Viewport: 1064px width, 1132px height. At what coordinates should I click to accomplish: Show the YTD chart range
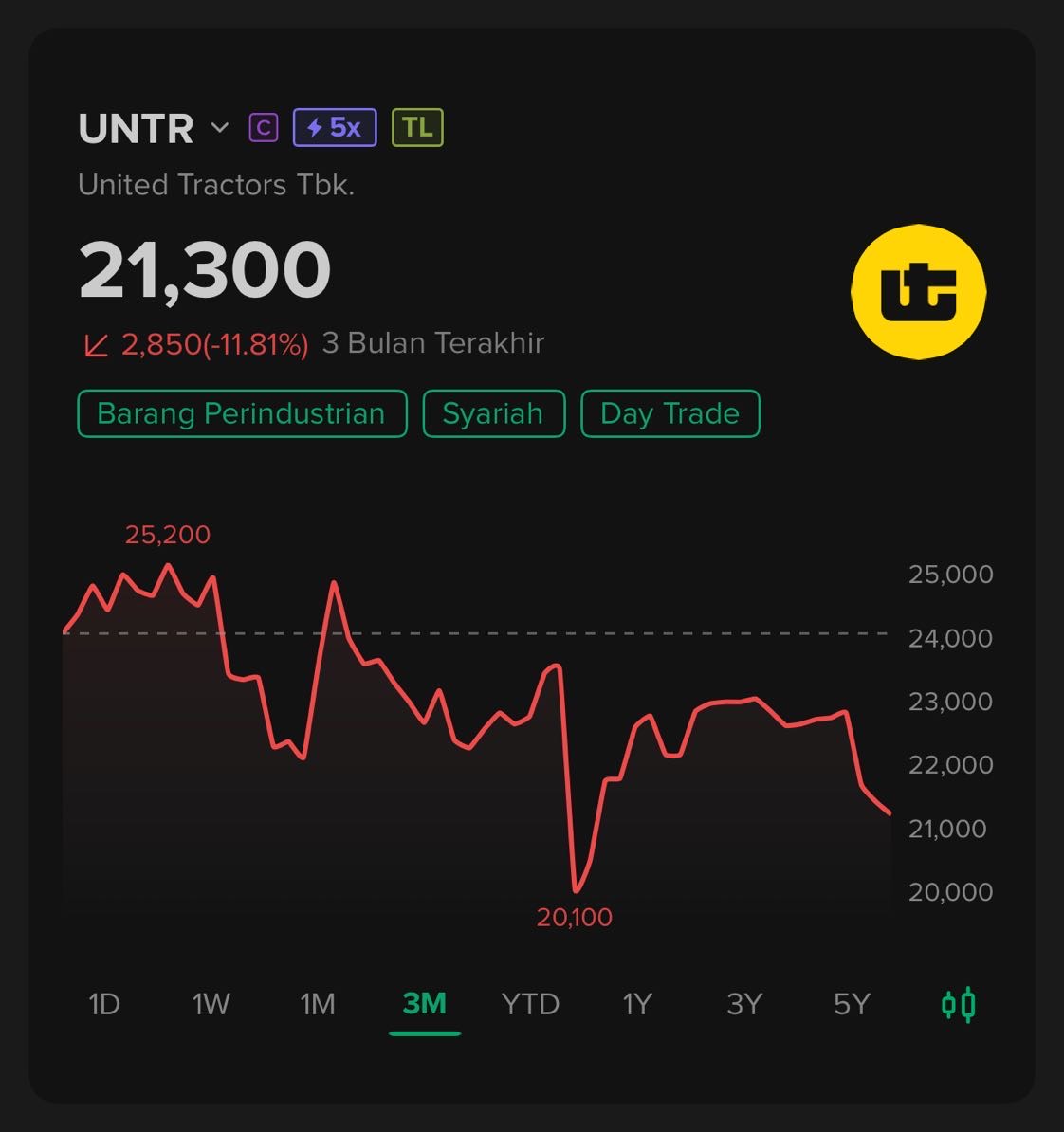530,1003
